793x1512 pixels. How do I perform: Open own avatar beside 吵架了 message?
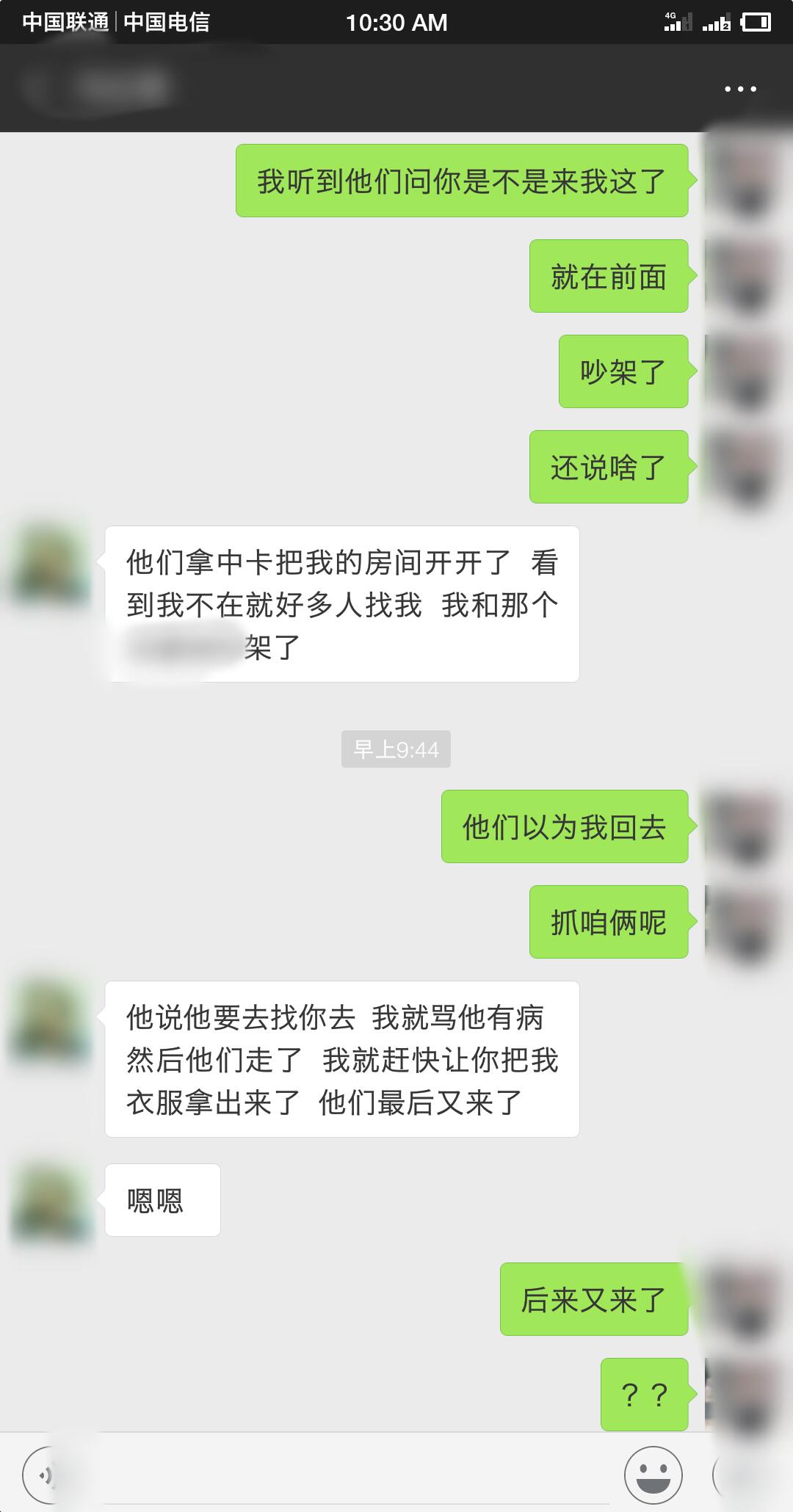742,371
